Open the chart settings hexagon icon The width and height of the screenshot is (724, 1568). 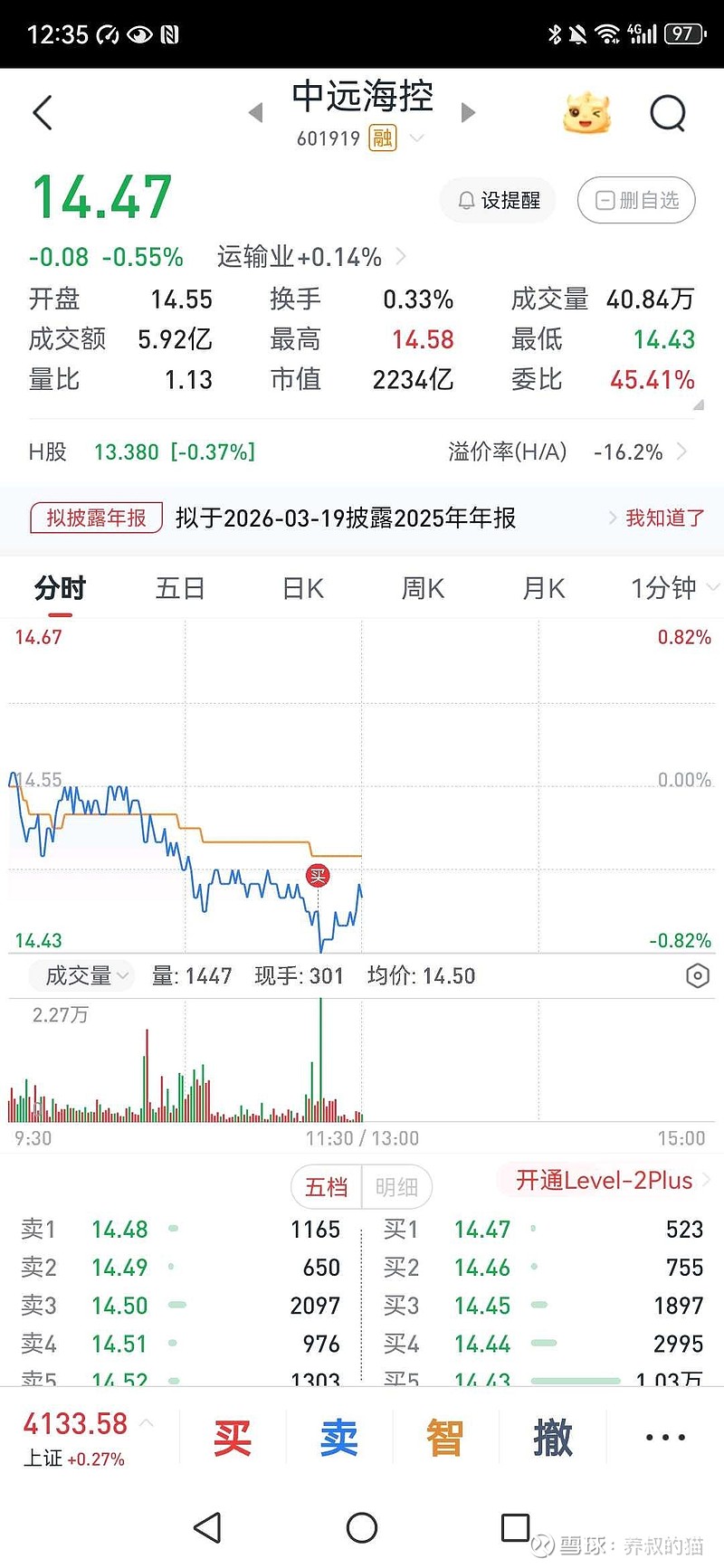pyautogui.click(x=697, y=975)
